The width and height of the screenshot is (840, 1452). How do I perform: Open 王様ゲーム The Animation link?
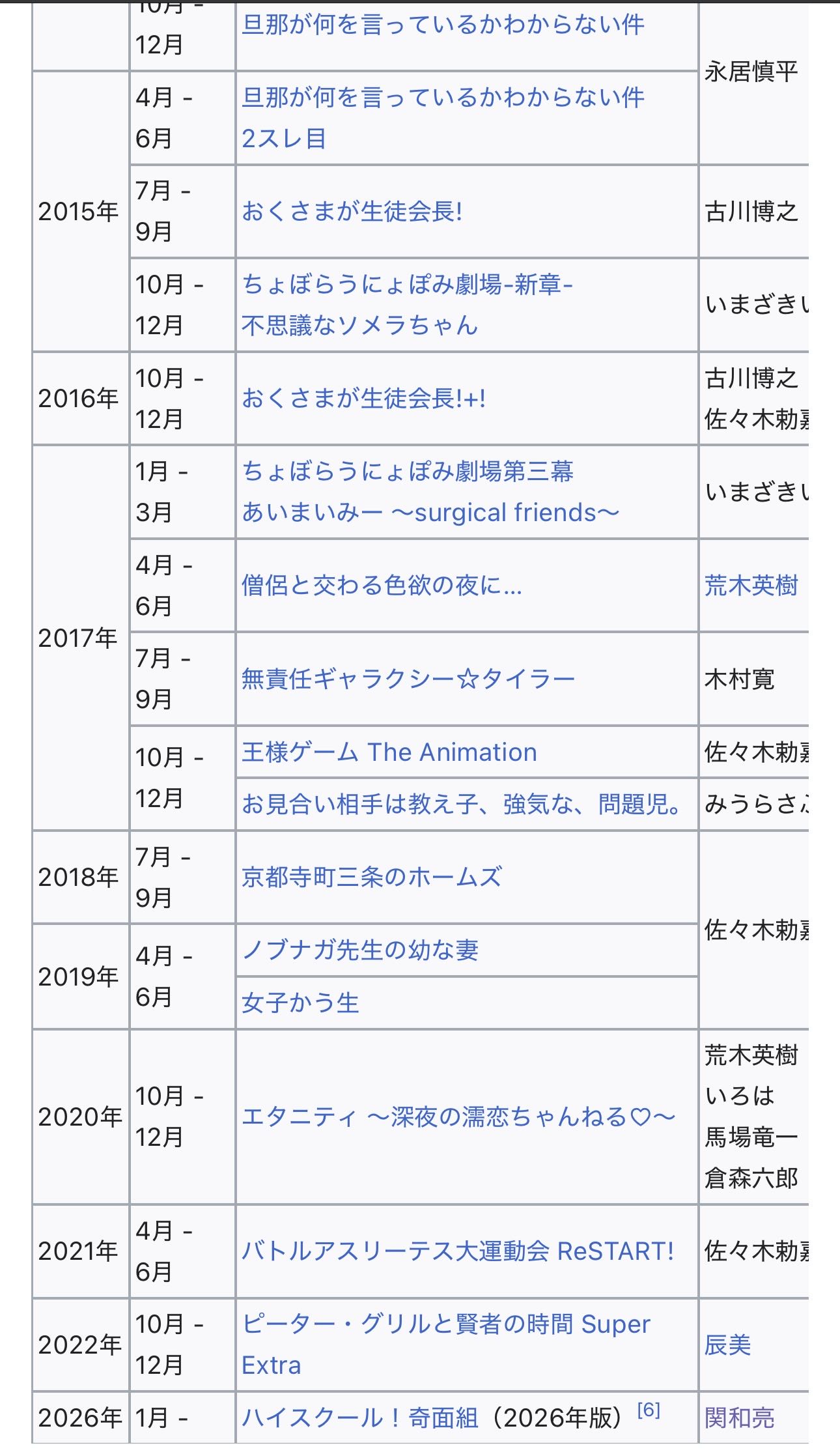coord(389,752)
